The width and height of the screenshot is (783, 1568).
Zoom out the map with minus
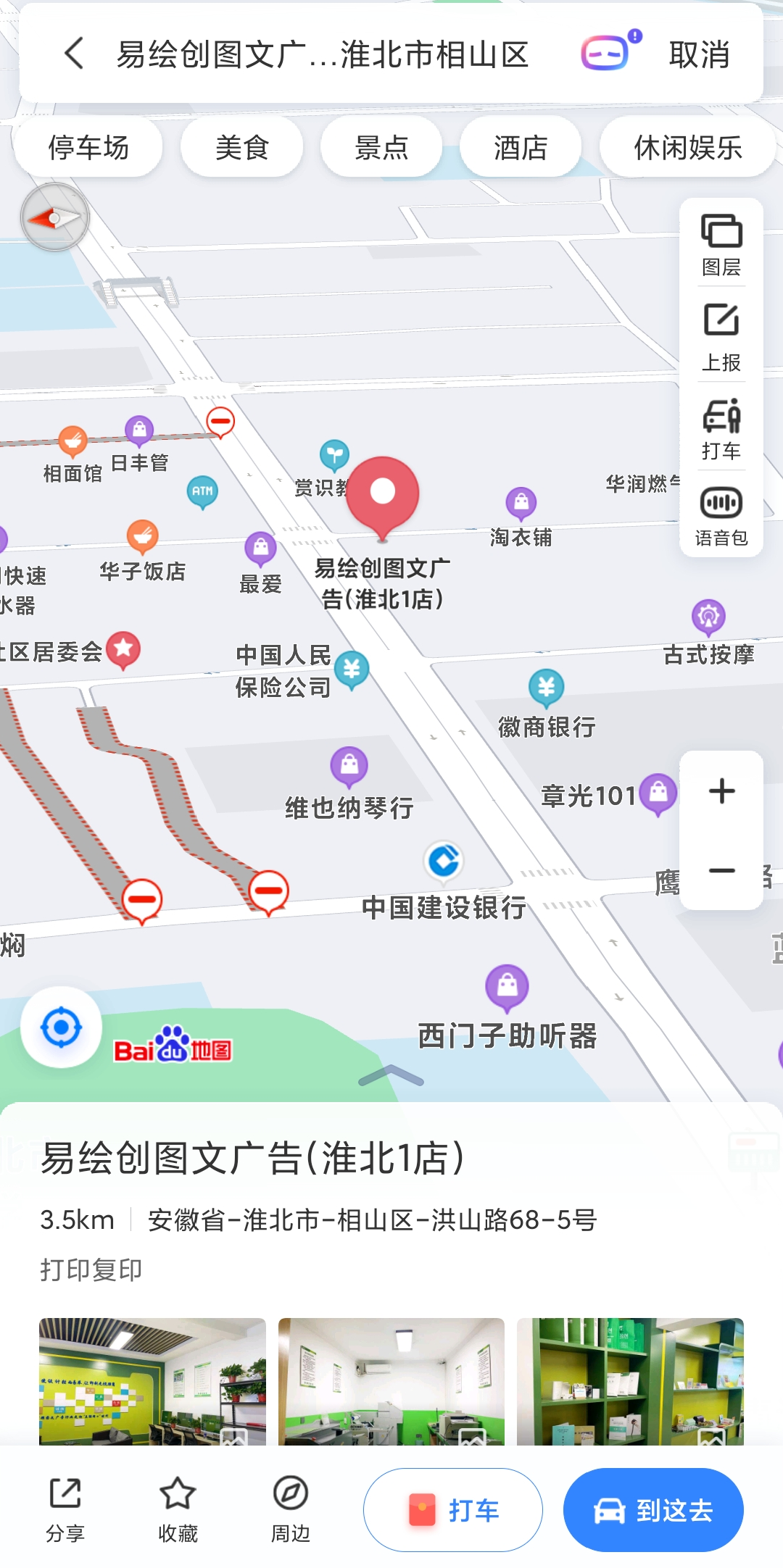pos(721,870)
